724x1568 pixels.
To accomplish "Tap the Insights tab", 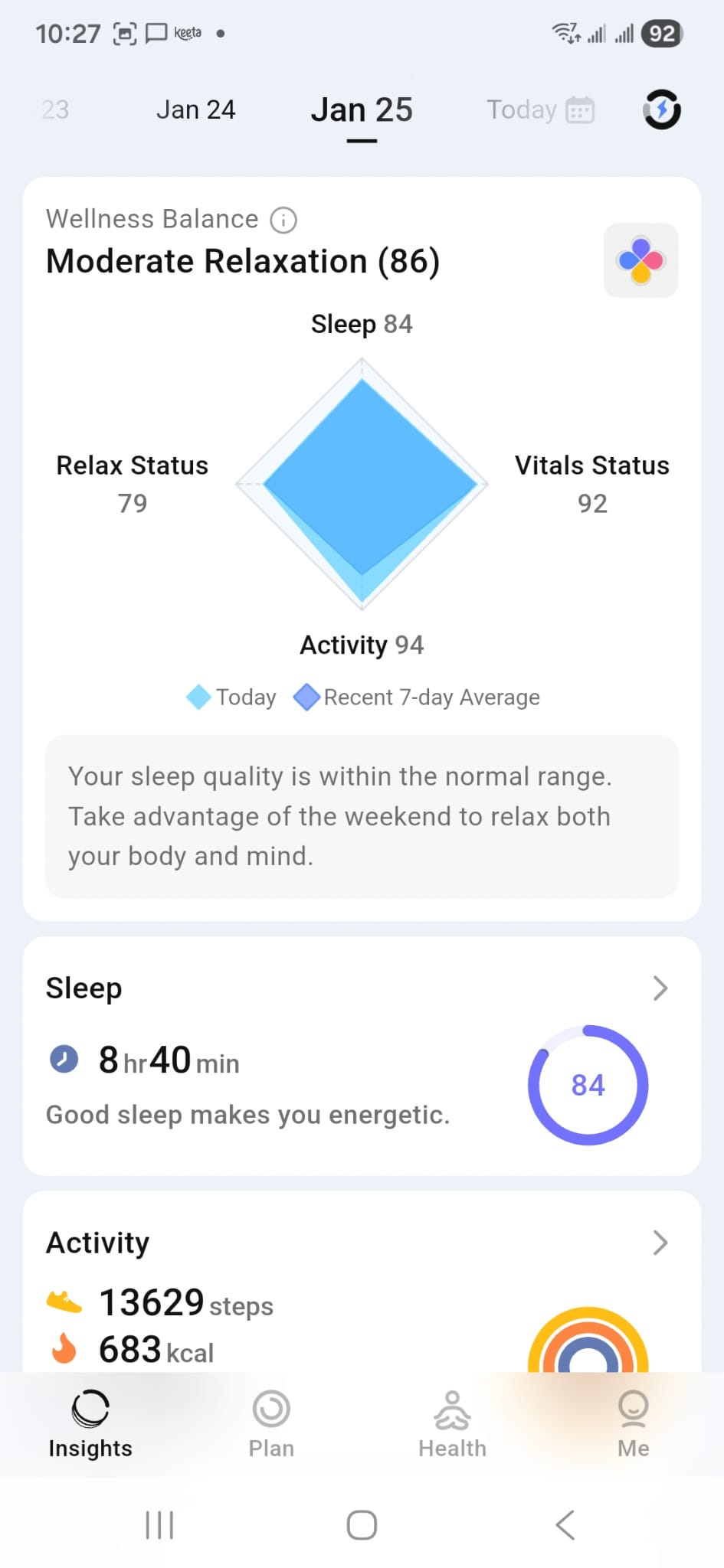I will pos(90,1423).
